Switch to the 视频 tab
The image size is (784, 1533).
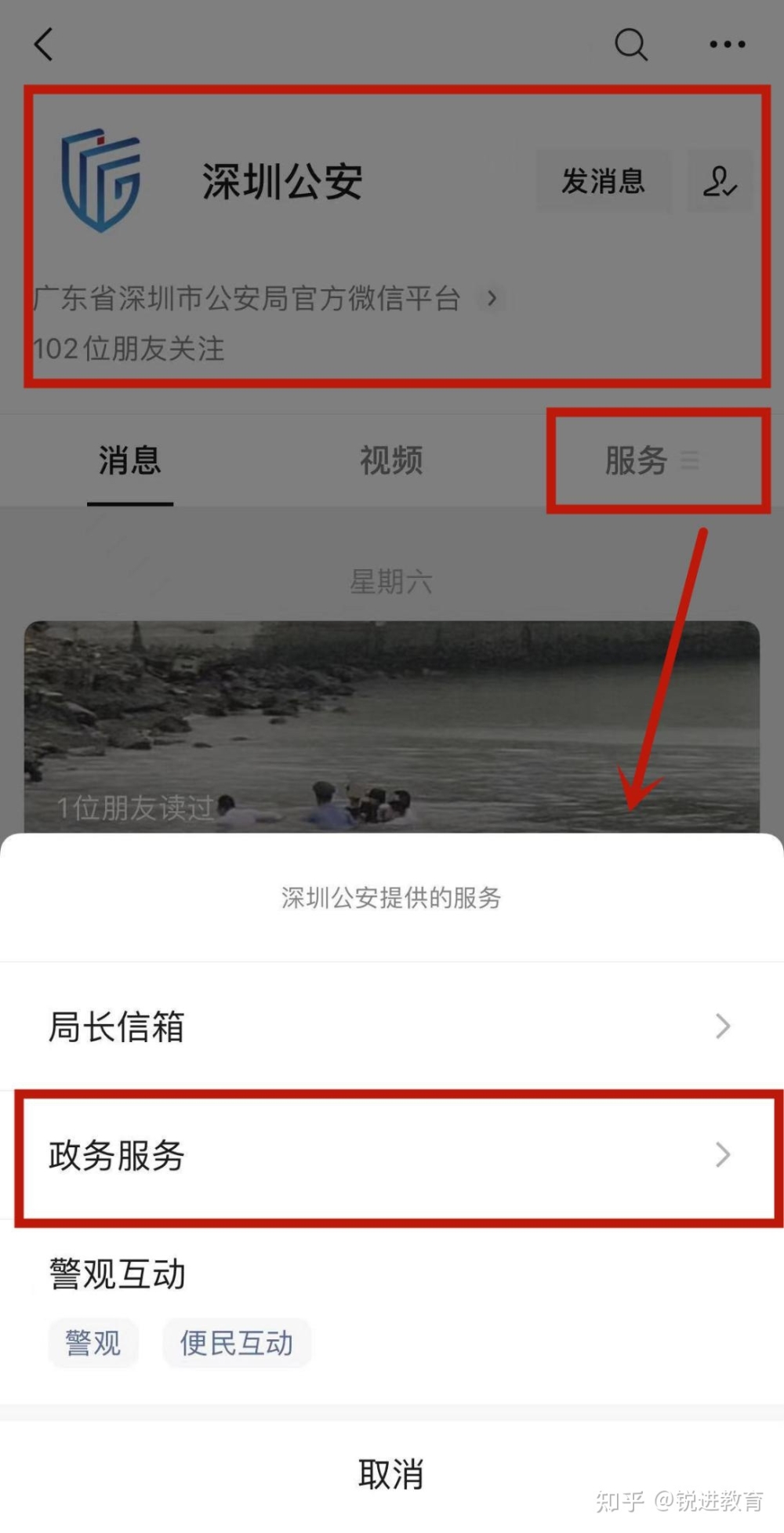(391, 460)
